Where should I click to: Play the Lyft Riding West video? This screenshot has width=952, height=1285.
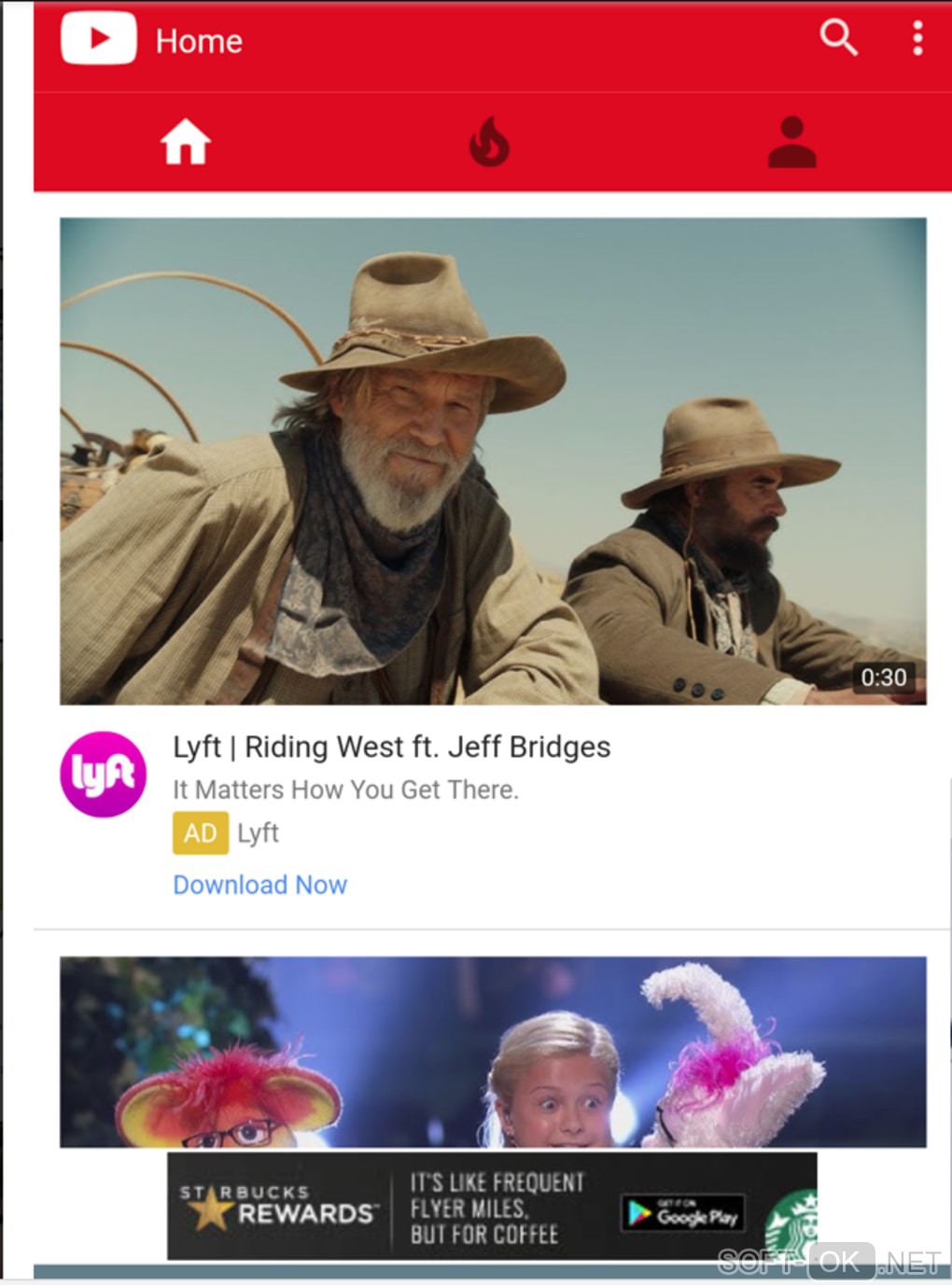493,461
